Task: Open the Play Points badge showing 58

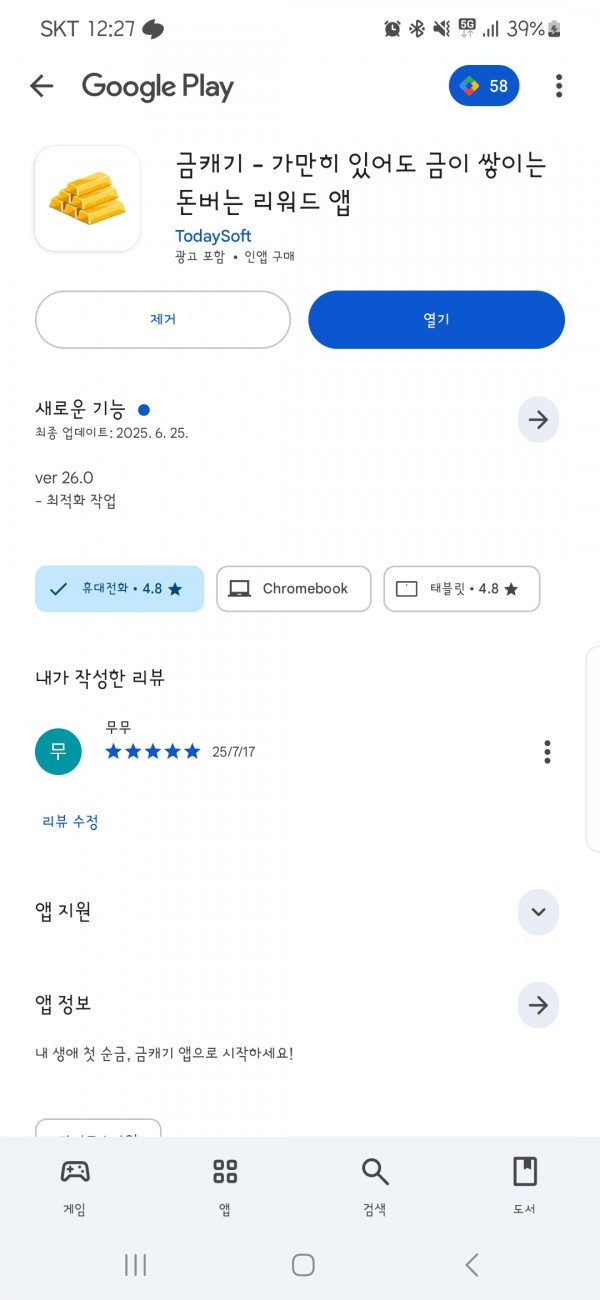Action: [484, 86]
